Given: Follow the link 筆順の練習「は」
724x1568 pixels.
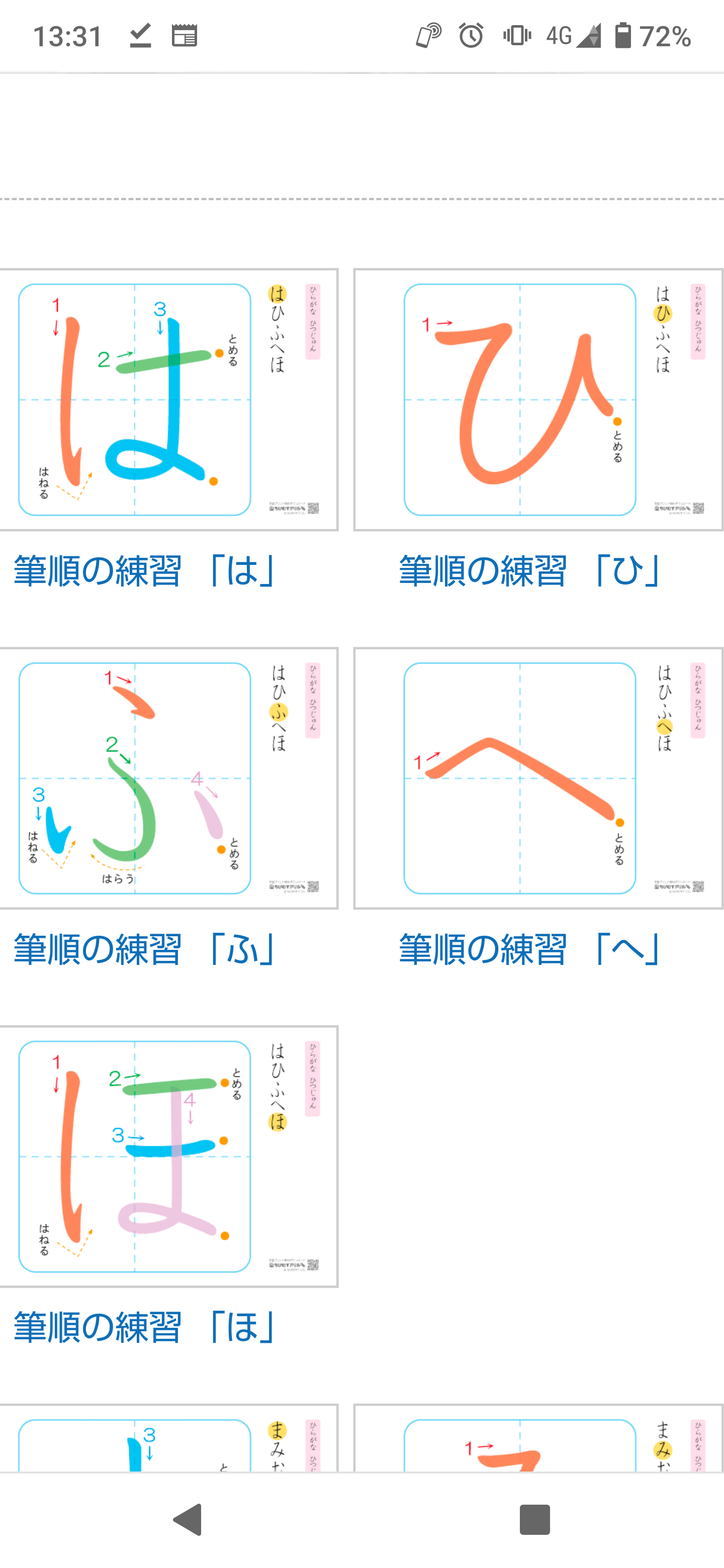Looking at the screenshot, I should [x=146, y=571].
